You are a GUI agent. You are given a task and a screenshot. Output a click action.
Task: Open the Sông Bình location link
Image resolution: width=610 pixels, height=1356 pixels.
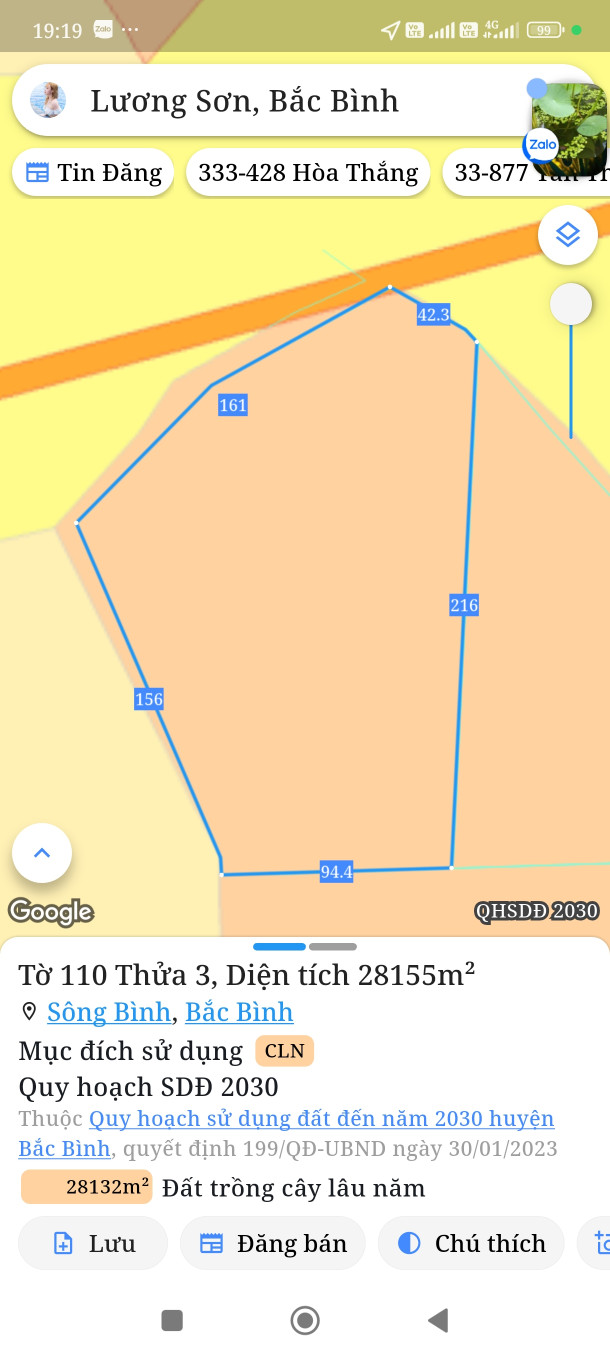[x=108, y=1012]
